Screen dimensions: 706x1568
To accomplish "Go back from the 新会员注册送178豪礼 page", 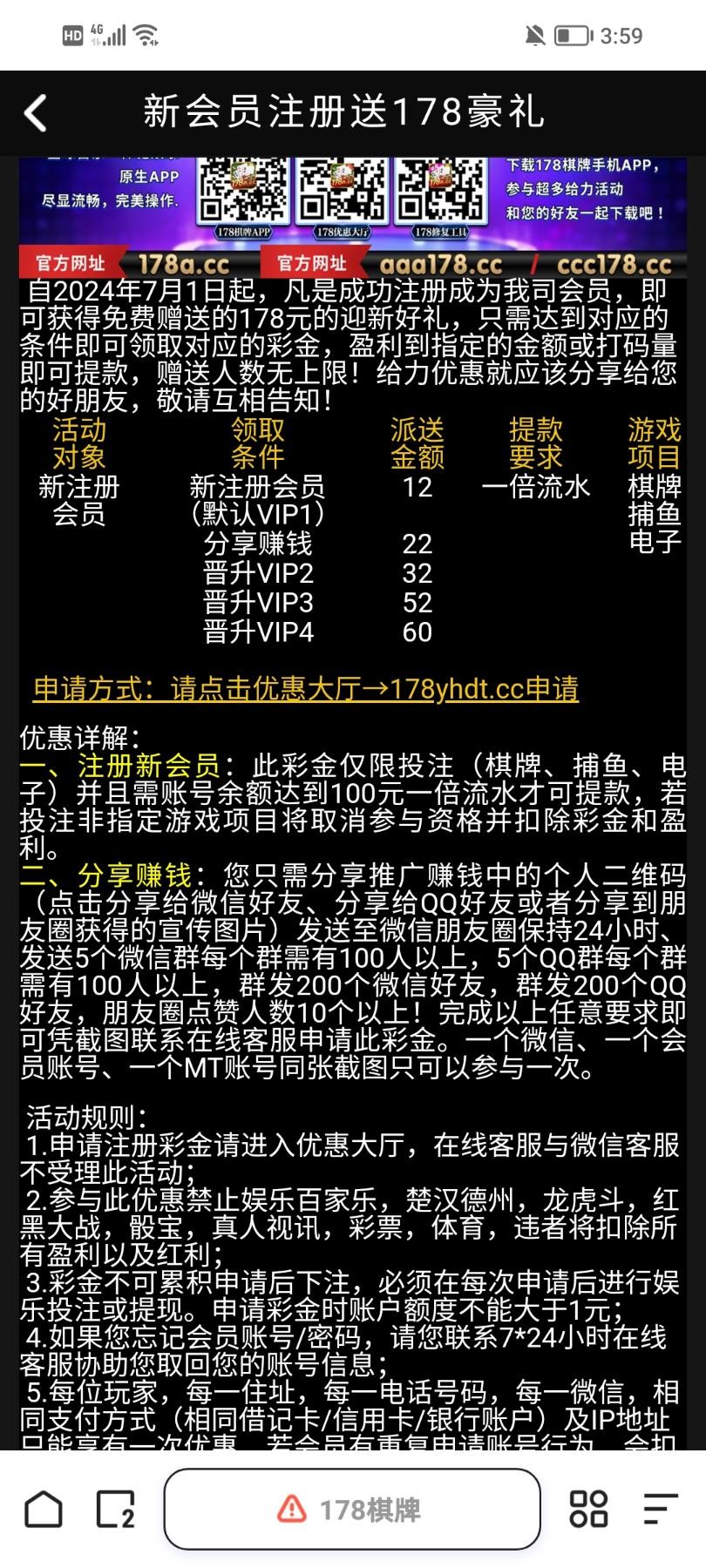I will pyautogui.click(x=35, y=113).
